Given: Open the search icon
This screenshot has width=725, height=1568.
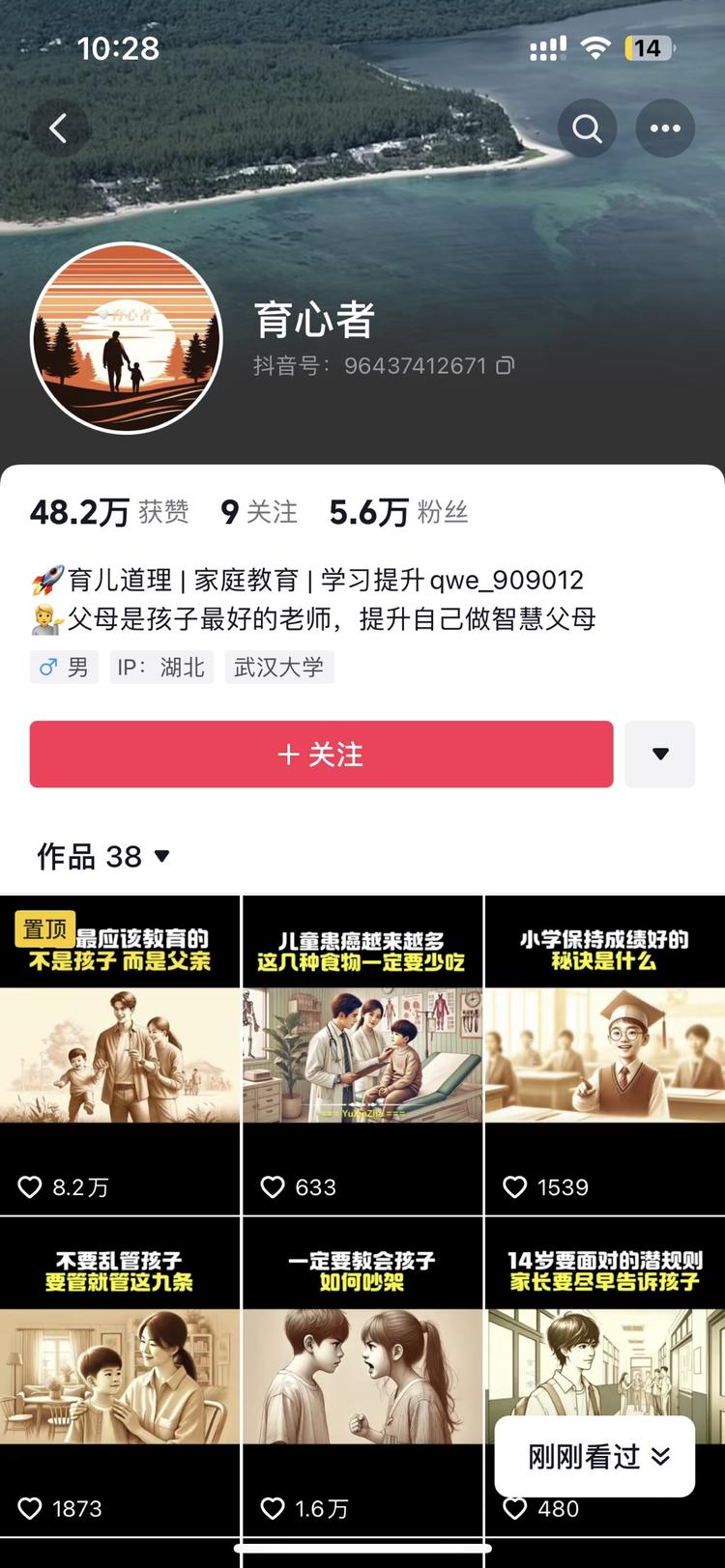Looking at the screenshot, I should (588, 128).
